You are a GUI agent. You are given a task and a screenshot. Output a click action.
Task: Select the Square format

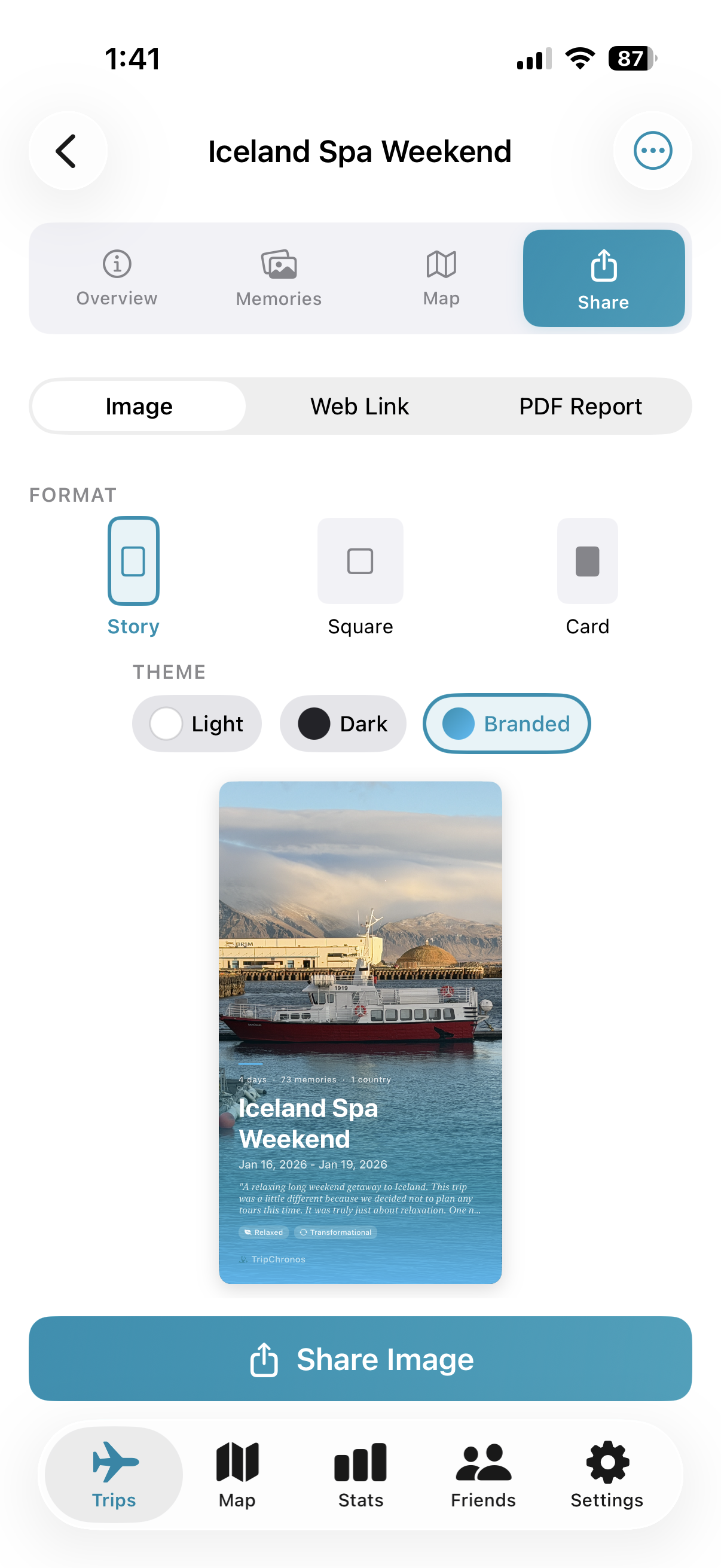coord(360,560)
